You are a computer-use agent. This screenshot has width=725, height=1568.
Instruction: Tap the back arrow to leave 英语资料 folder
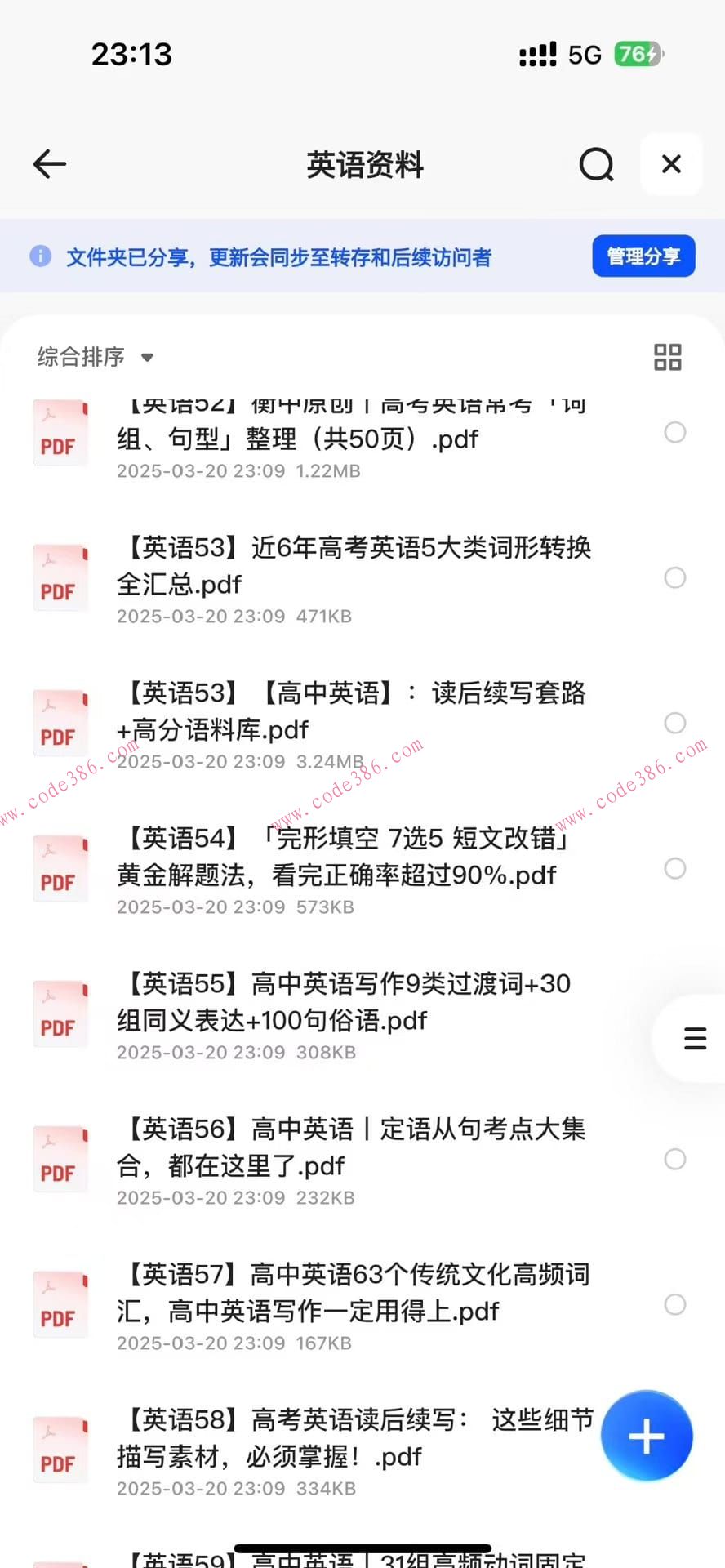click(x=50, y=164)
